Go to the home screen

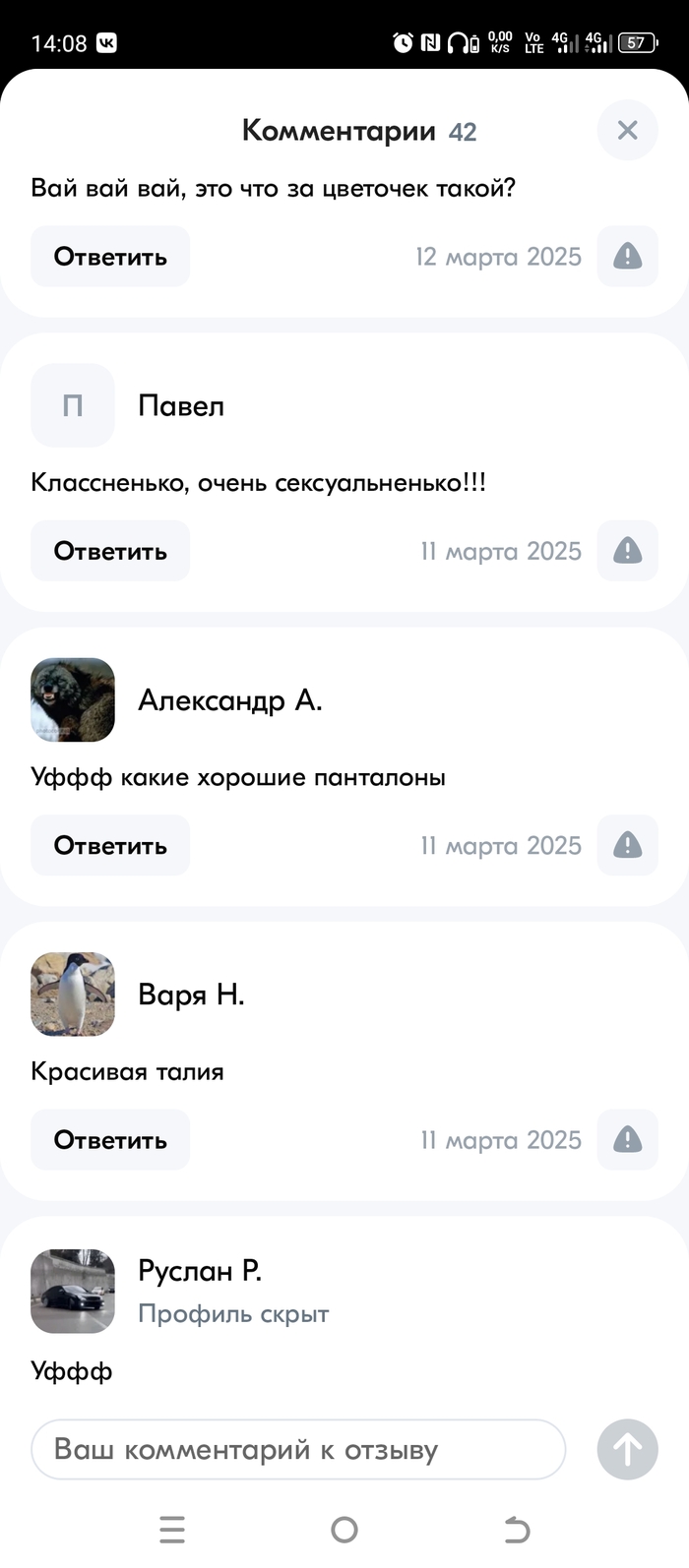pos(344,1530)
